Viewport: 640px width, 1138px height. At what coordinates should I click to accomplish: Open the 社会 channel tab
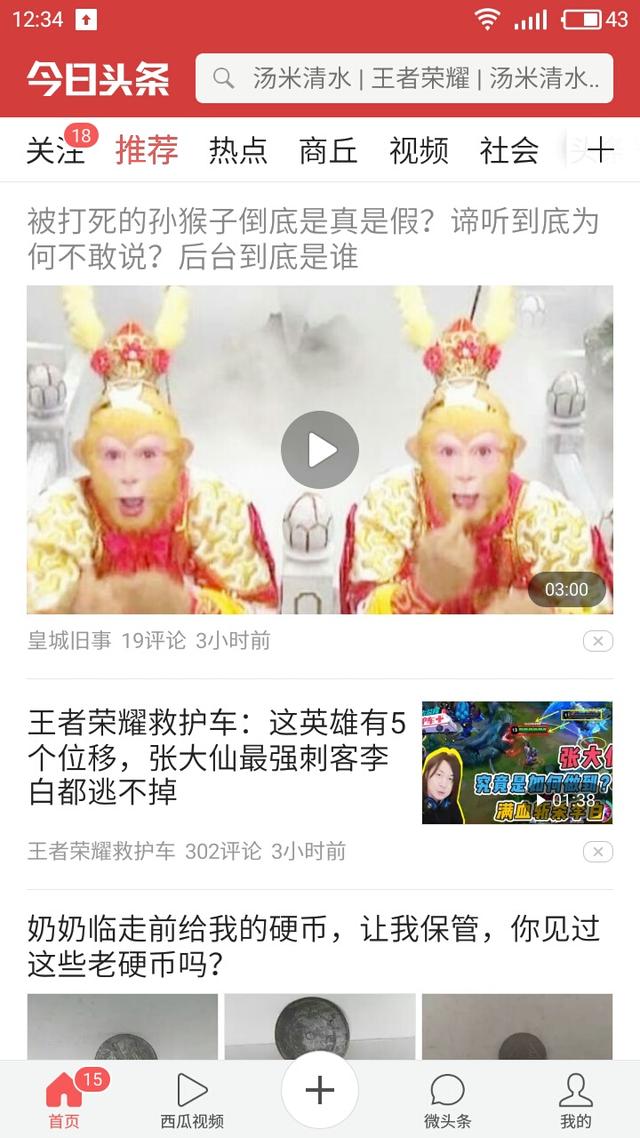coord(509,151)
